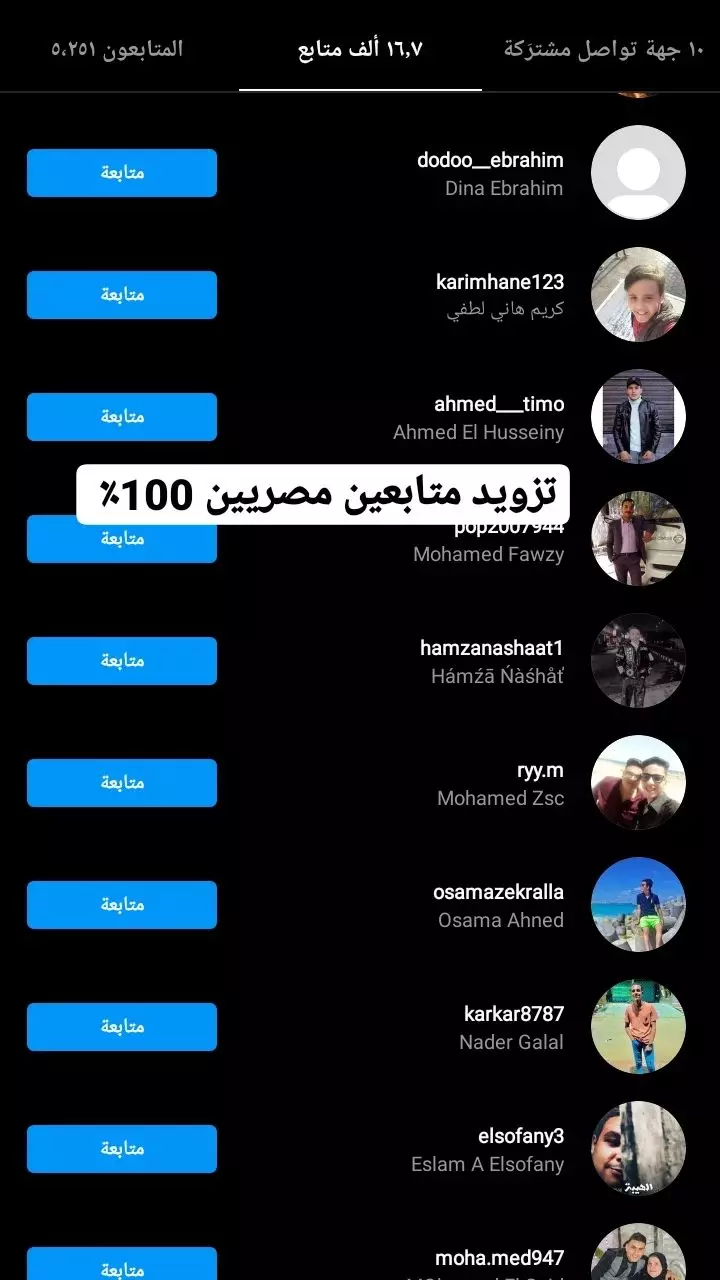Follow dodoo__ebrahim with the متابعة button

121,172
